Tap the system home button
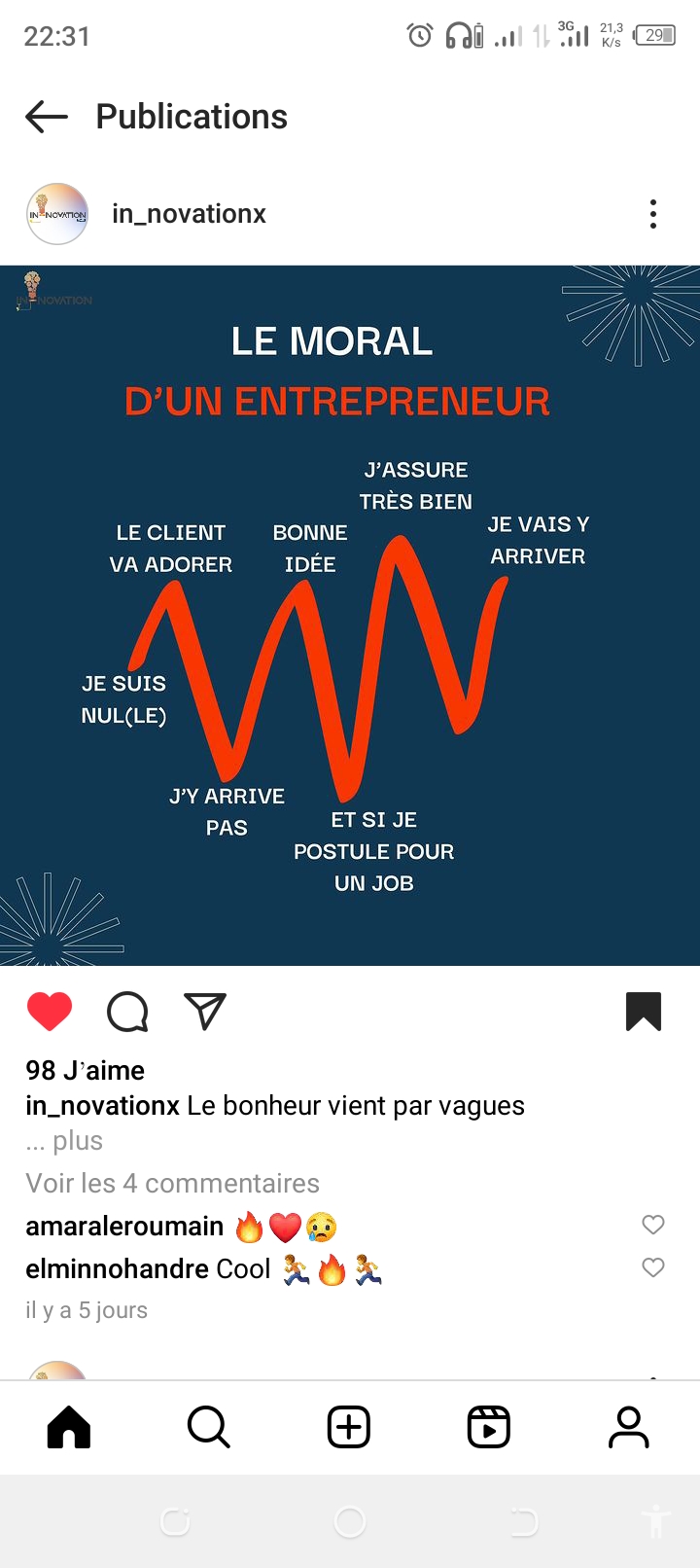The width and height of the screenshot is (700, 1568). pos(350,1521)
